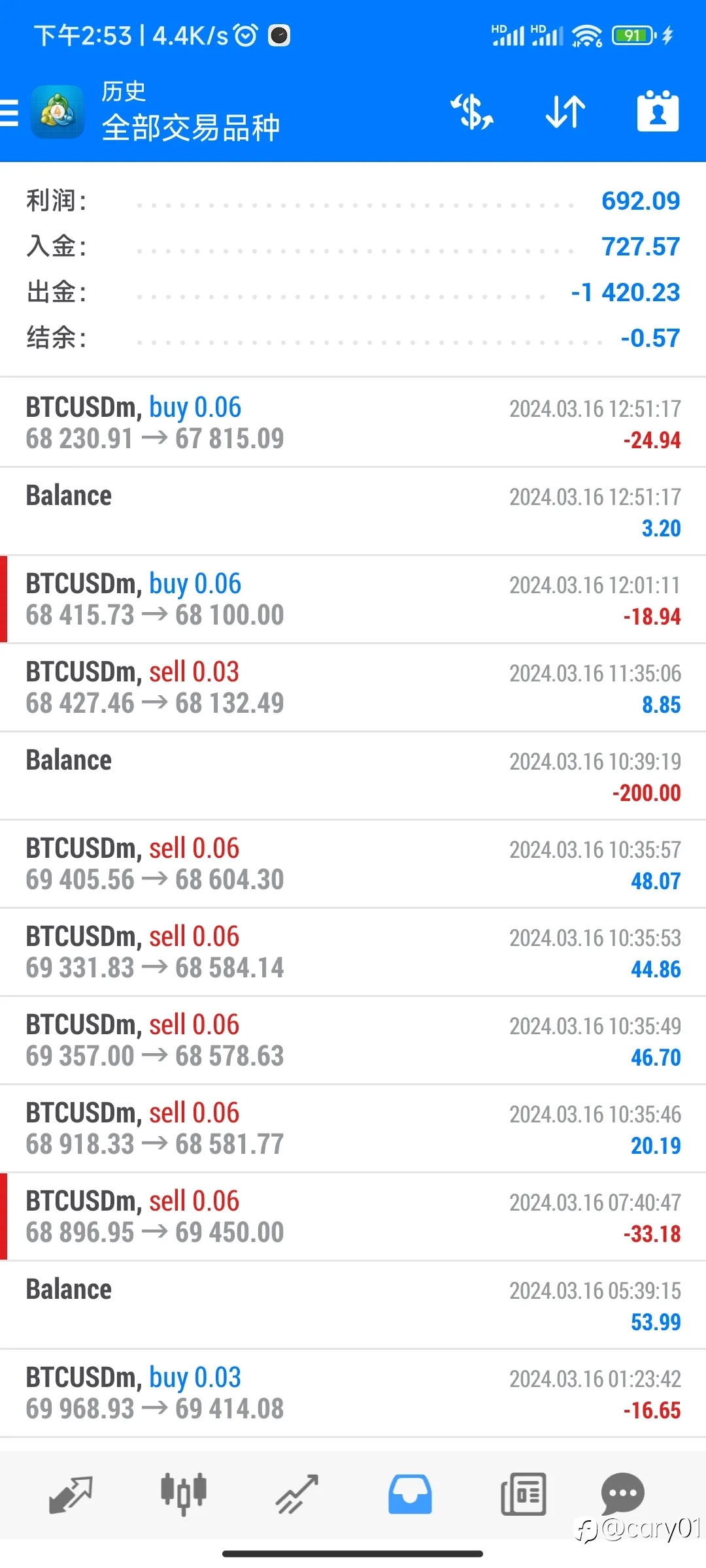Open the sort order arrows

pyautogui.click(x=565, y=112)
